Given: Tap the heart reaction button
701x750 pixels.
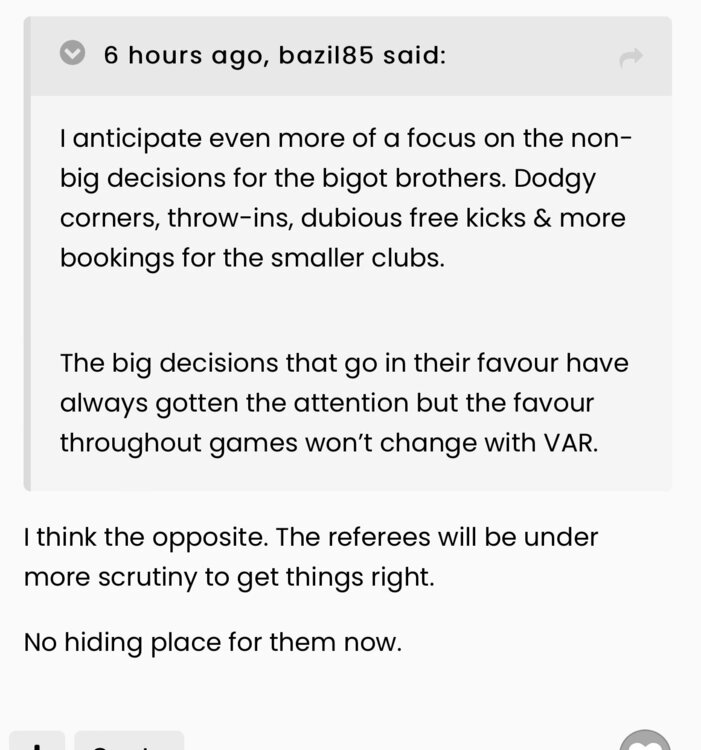Looking at the screenshot, I should 646,741.
